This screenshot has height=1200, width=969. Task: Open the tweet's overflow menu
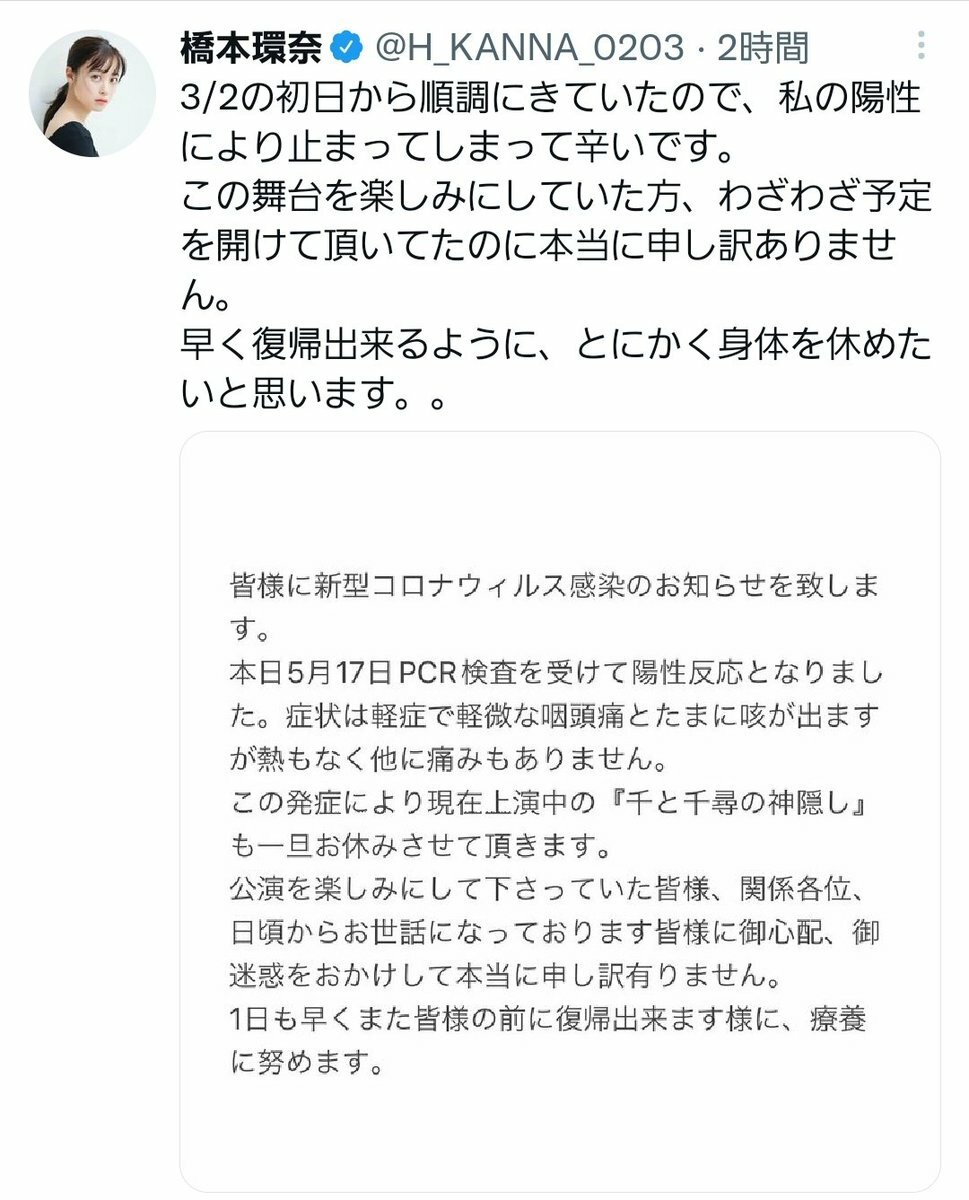921,47
